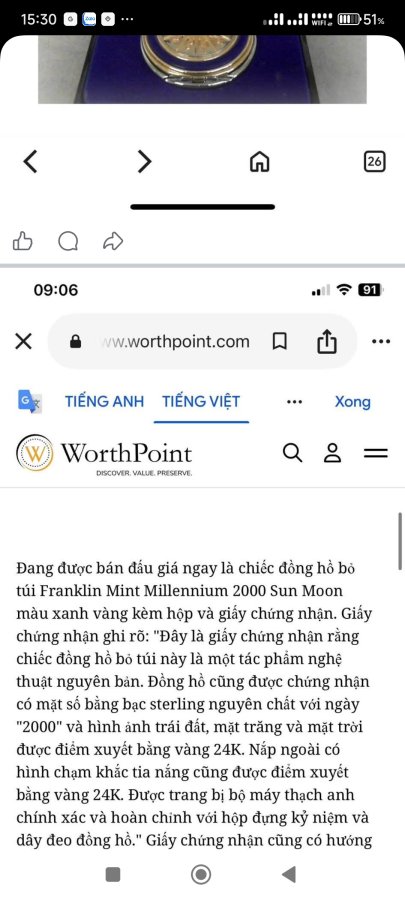Go back with the system back button
The image size is (405, 900).
point(289,874)
